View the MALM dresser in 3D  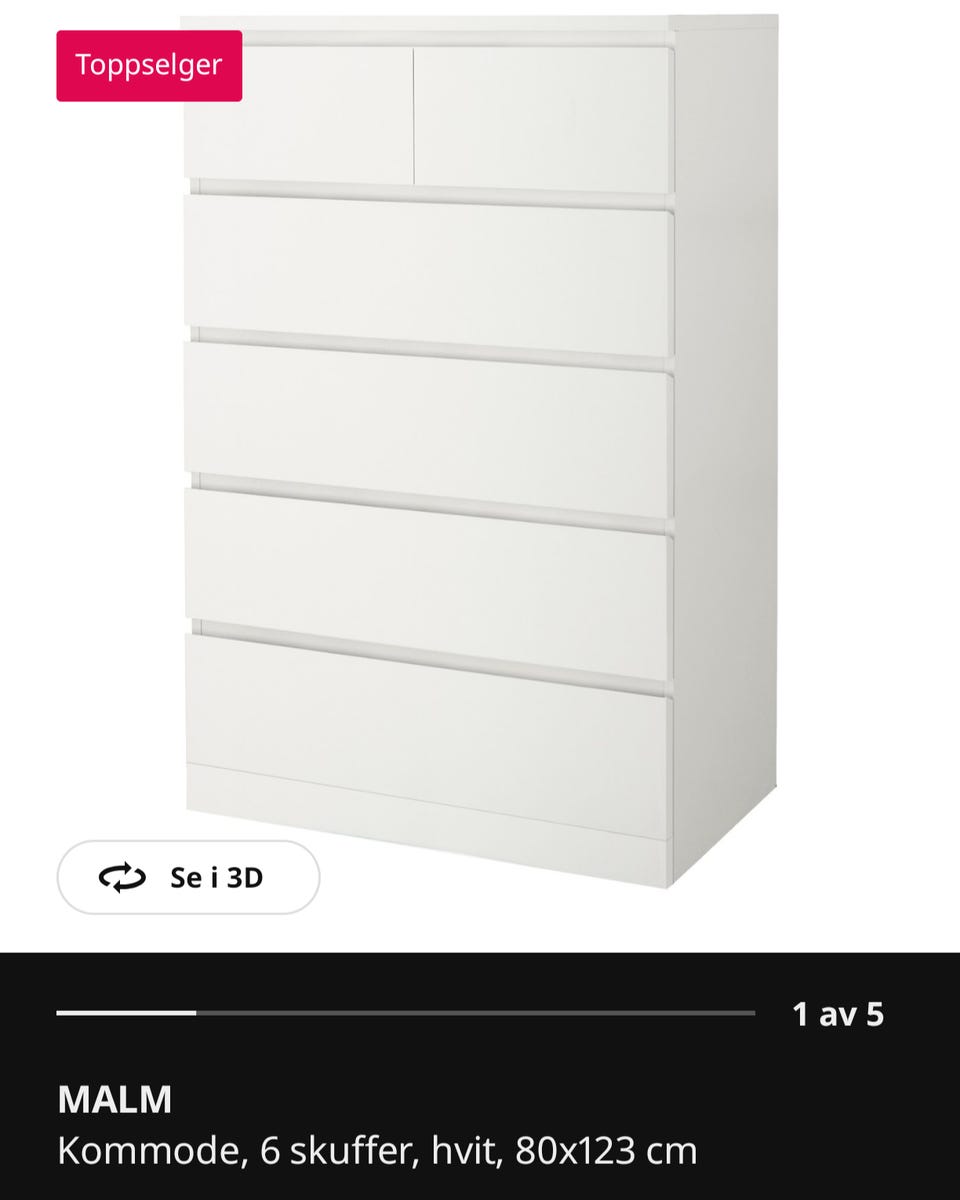[188, 878]
